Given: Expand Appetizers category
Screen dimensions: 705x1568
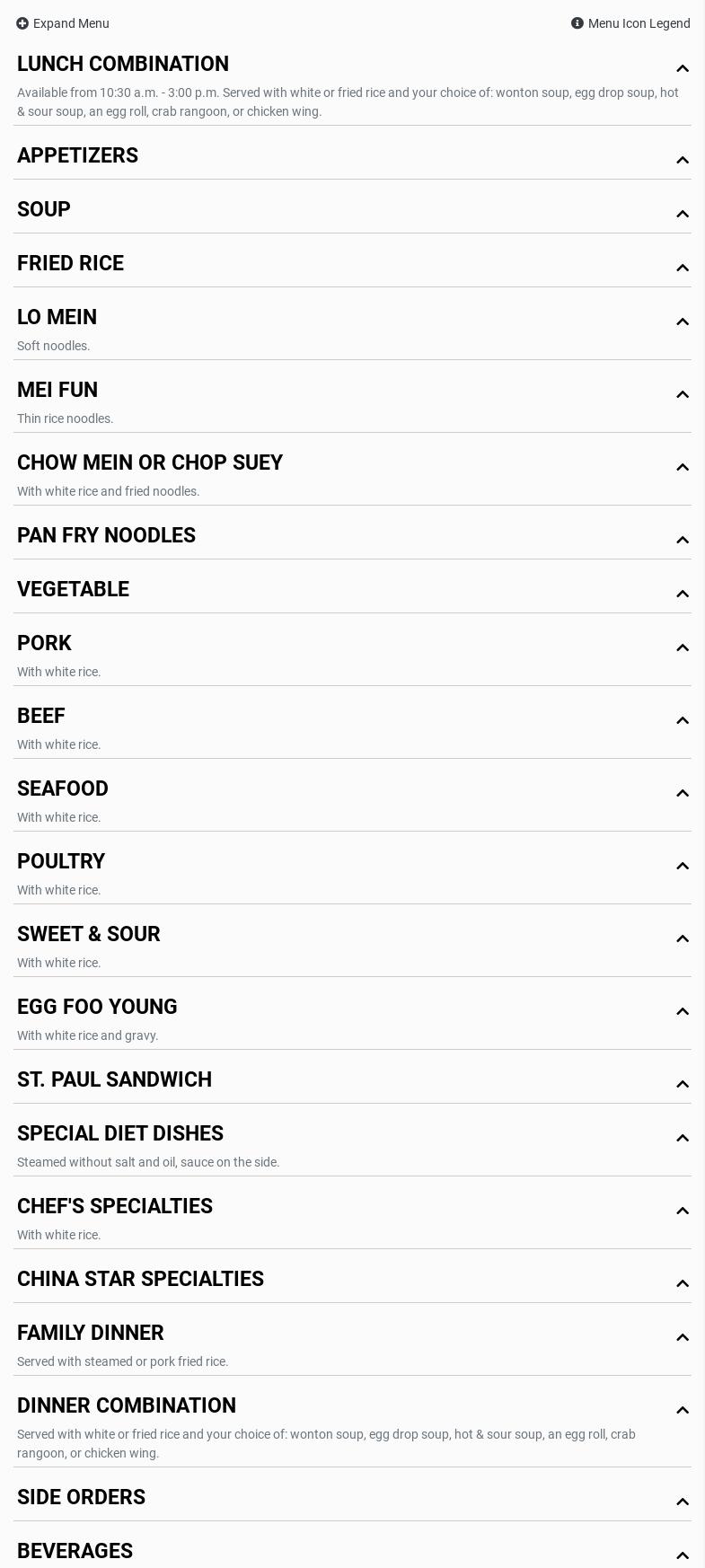Looking at the screenshot, I should pos(78,155).
